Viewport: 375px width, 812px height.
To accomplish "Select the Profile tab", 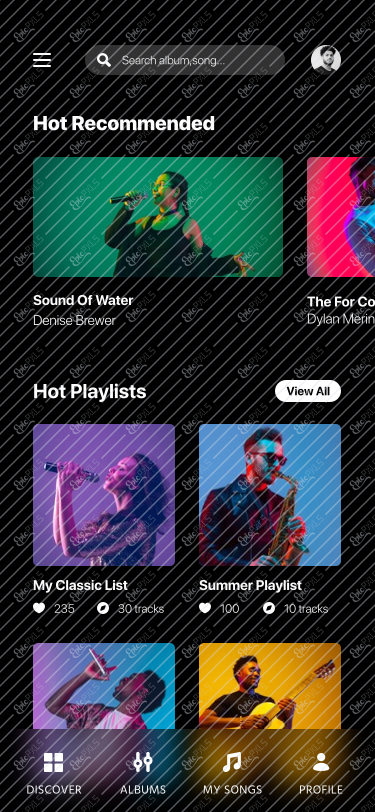I will (321, 774).
